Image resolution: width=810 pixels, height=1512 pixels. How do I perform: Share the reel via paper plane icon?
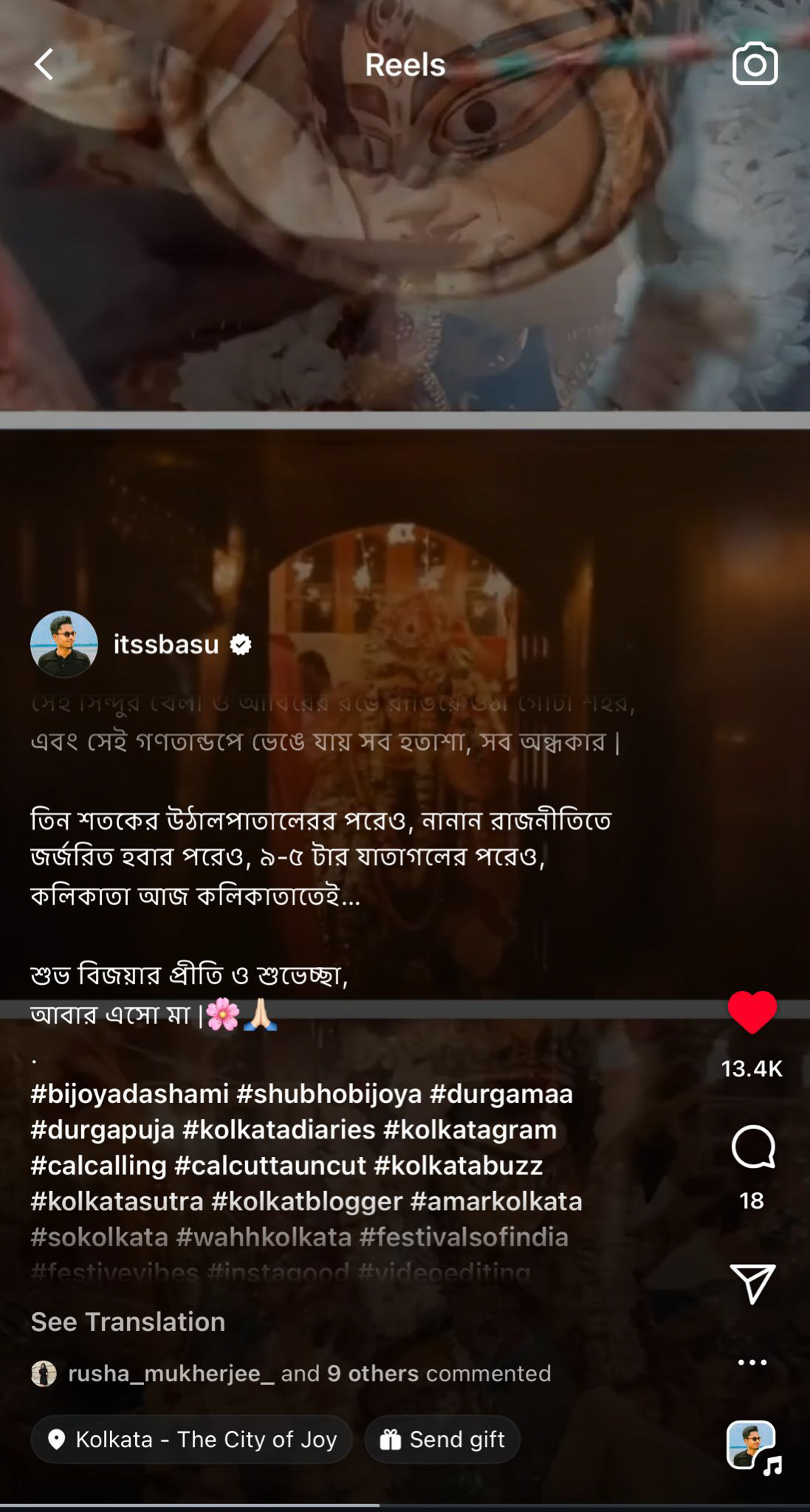[x=753, y=1283]
